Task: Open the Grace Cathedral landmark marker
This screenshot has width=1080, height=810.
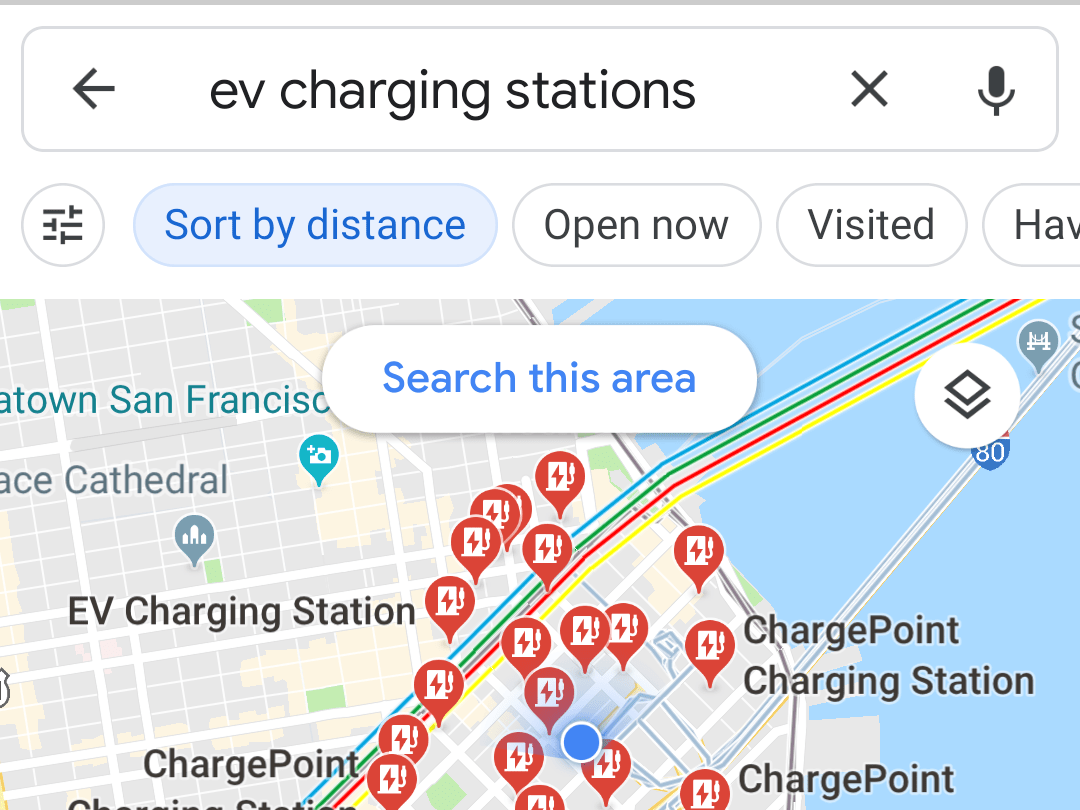Action: pos(194,537)
